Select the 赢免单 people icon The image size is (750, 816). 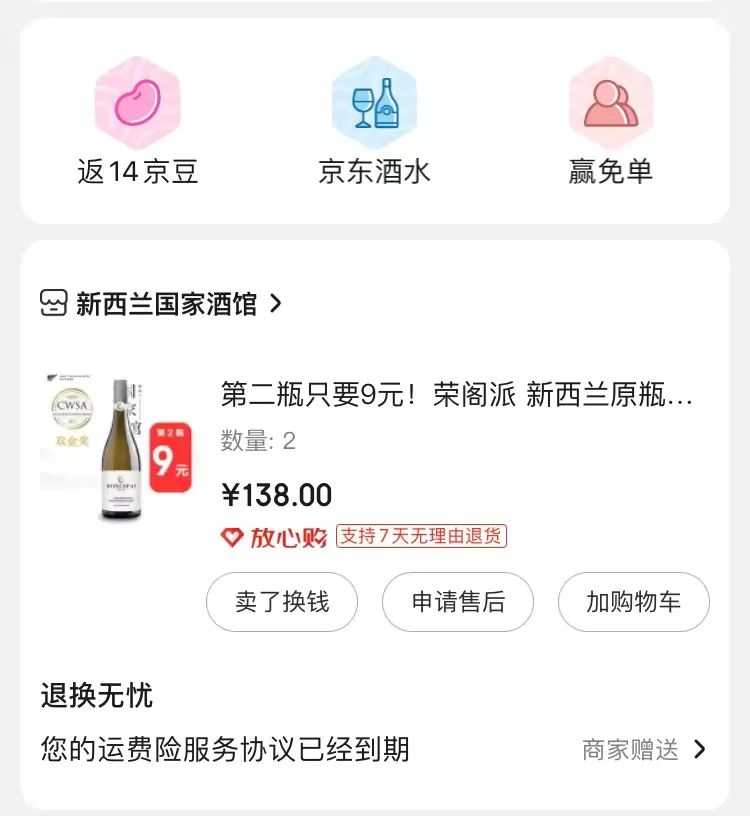(x=612, y=104)
